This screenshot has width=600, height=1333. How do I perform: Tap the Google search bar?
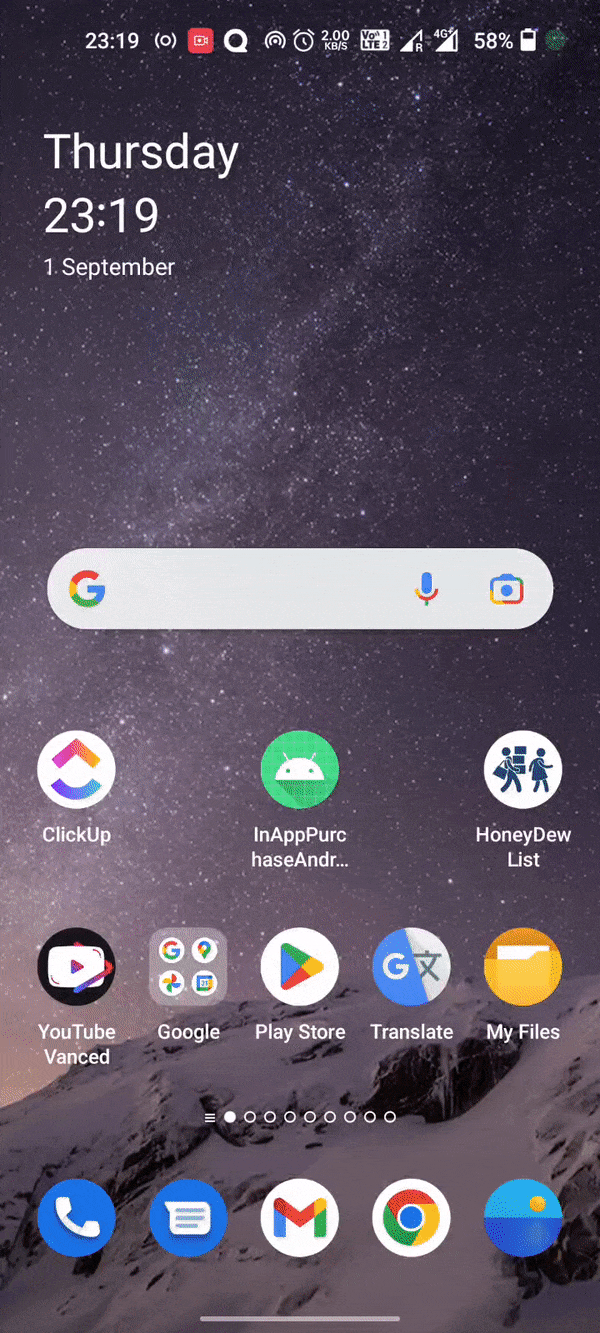[x=250, y=589]
